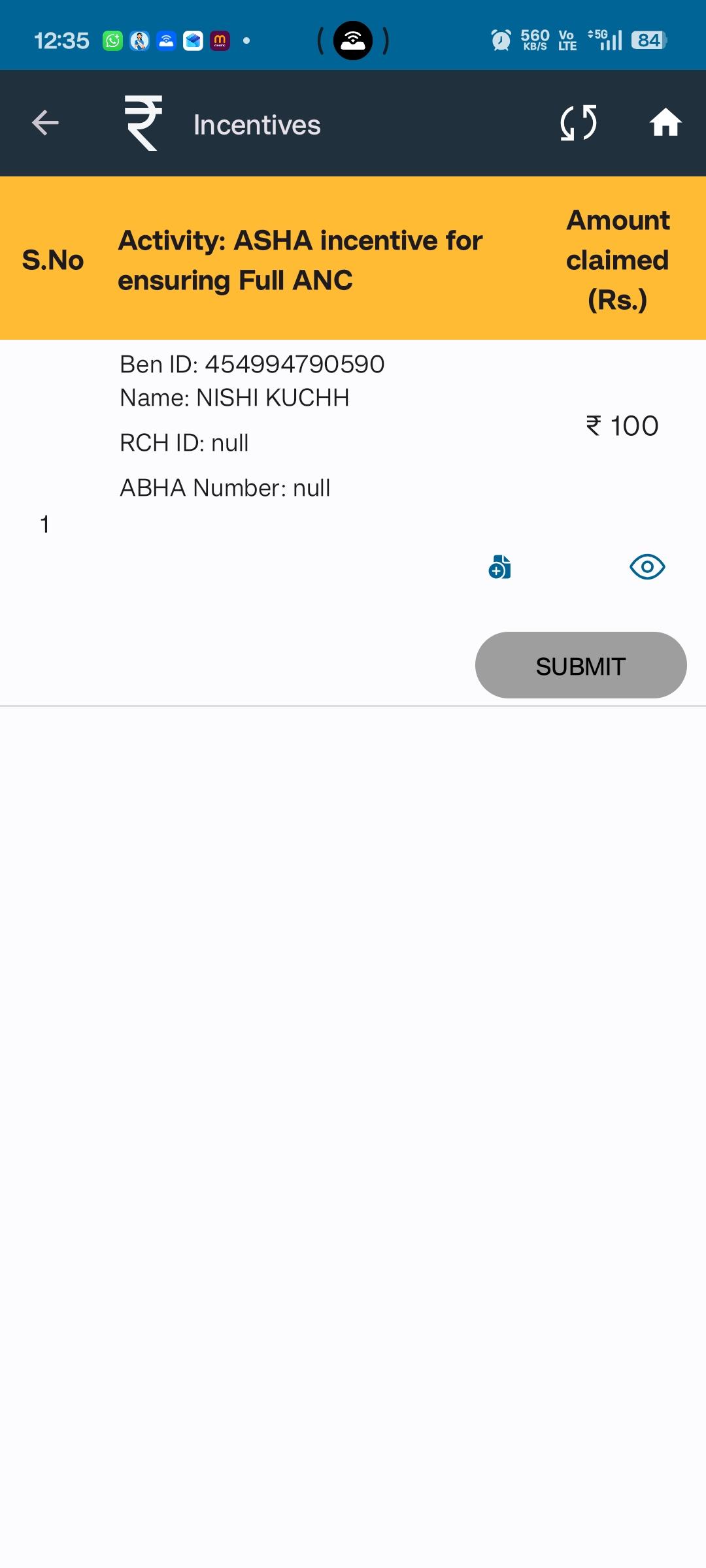This screenshot has height=1568, width=706.
Task: Submit the incentive claim
Action: pyautogui.click(x=580, y=665)
